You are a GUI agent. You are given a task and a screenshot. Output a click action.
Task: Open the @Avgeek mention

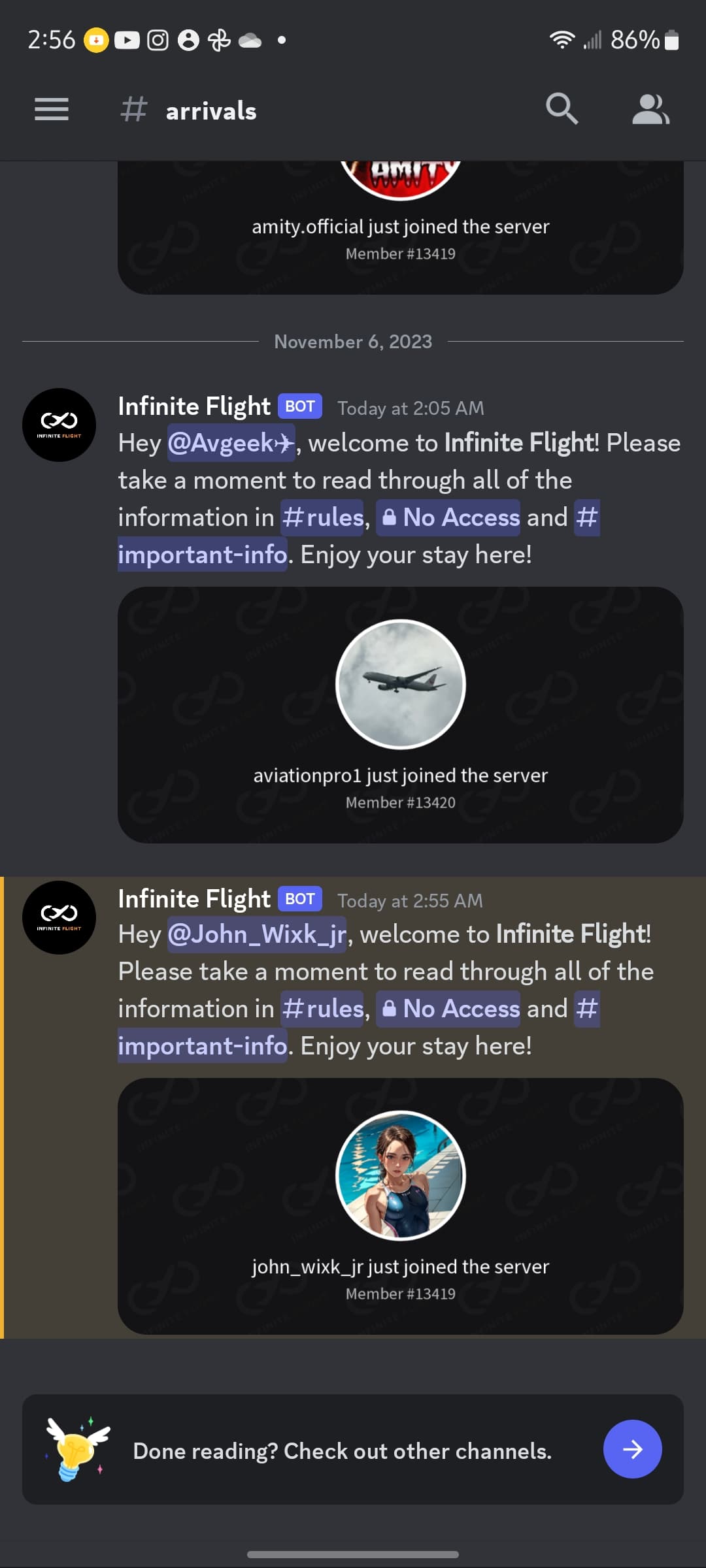[231, 443]
